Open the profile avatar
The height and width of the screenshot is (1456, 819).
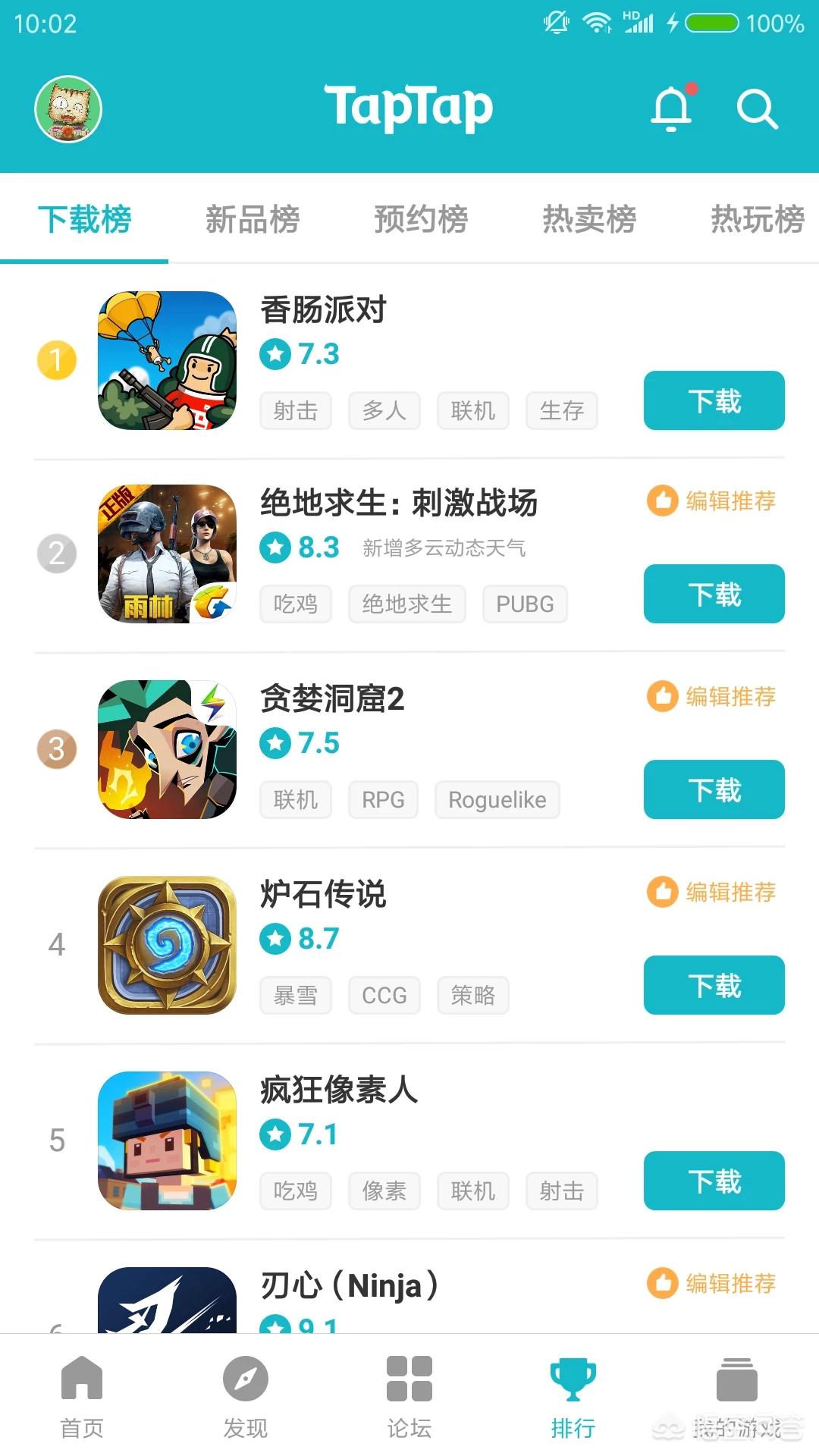[68, 108]
